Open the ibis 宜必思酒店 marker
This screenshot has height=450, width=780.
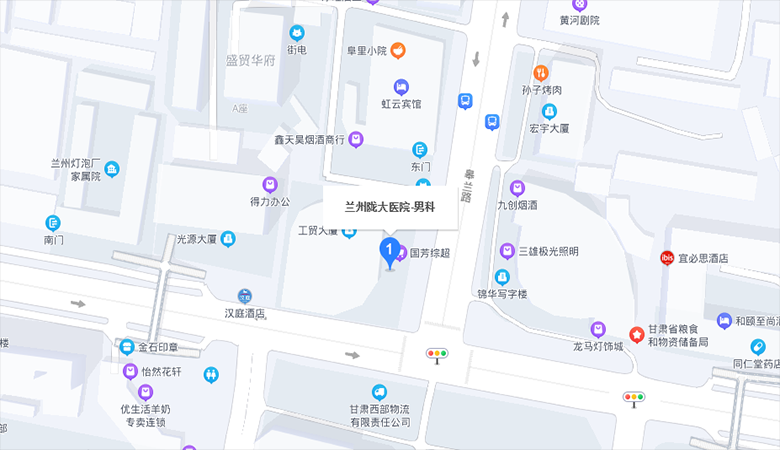point(667,257)
